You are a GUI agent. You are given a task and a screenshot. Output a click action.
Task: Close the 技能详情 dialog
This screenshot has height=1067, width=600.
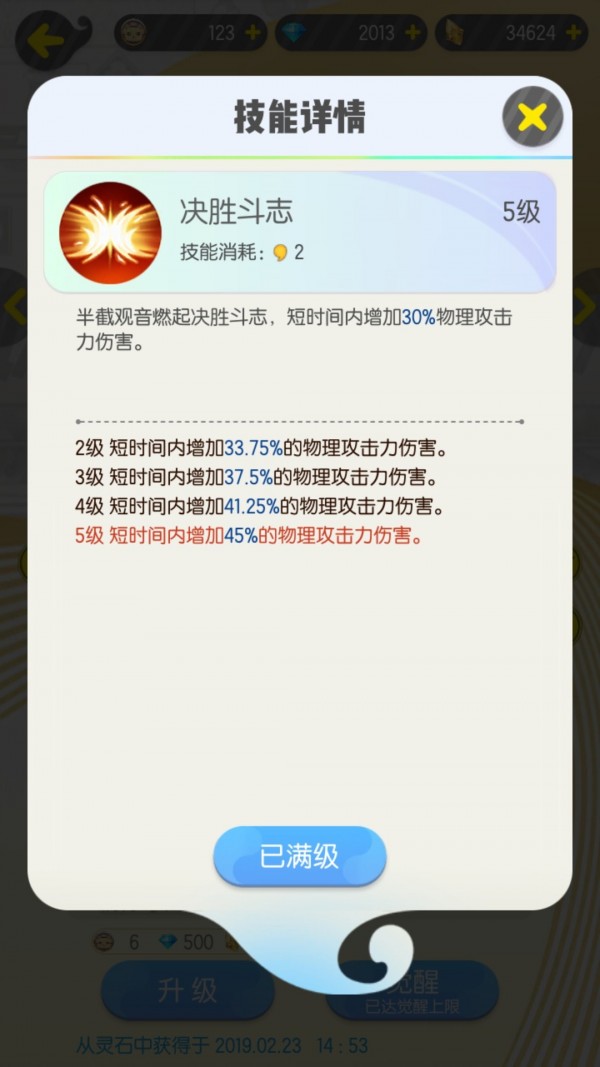[x=532, y=117]
